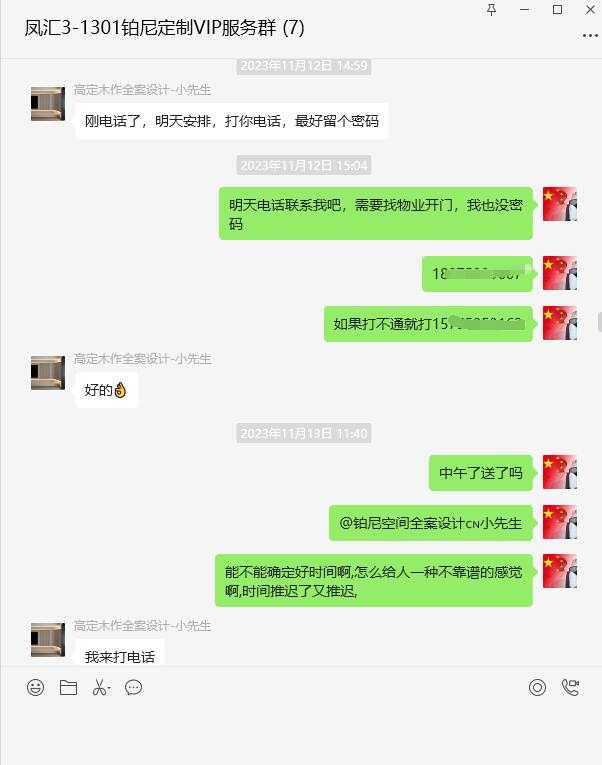This screenshot has height=765, width=602.
Task: Start a live stream in the group
Action: 538,687
